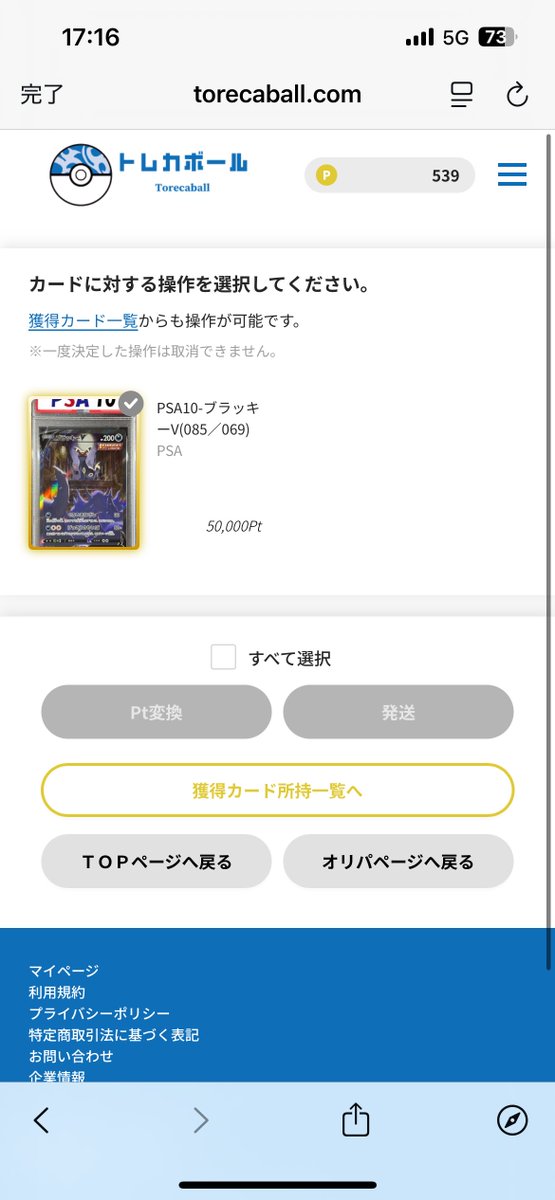Tap 完了 to close the browser view

[42, 95]
